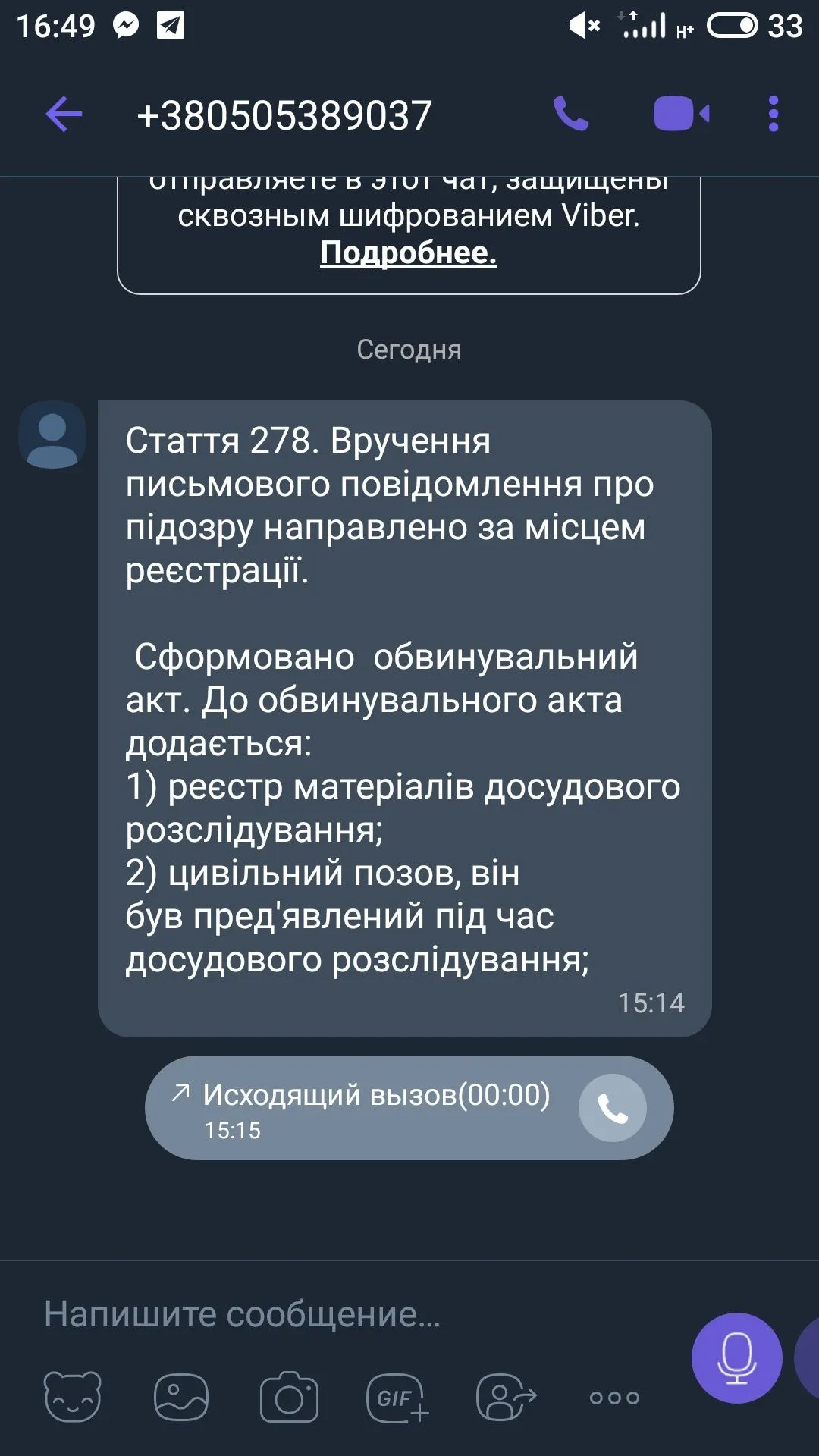This screenshot has width=819, height=1456.
Task: Open the sender's profile avatar
Action: click(52, 435)
